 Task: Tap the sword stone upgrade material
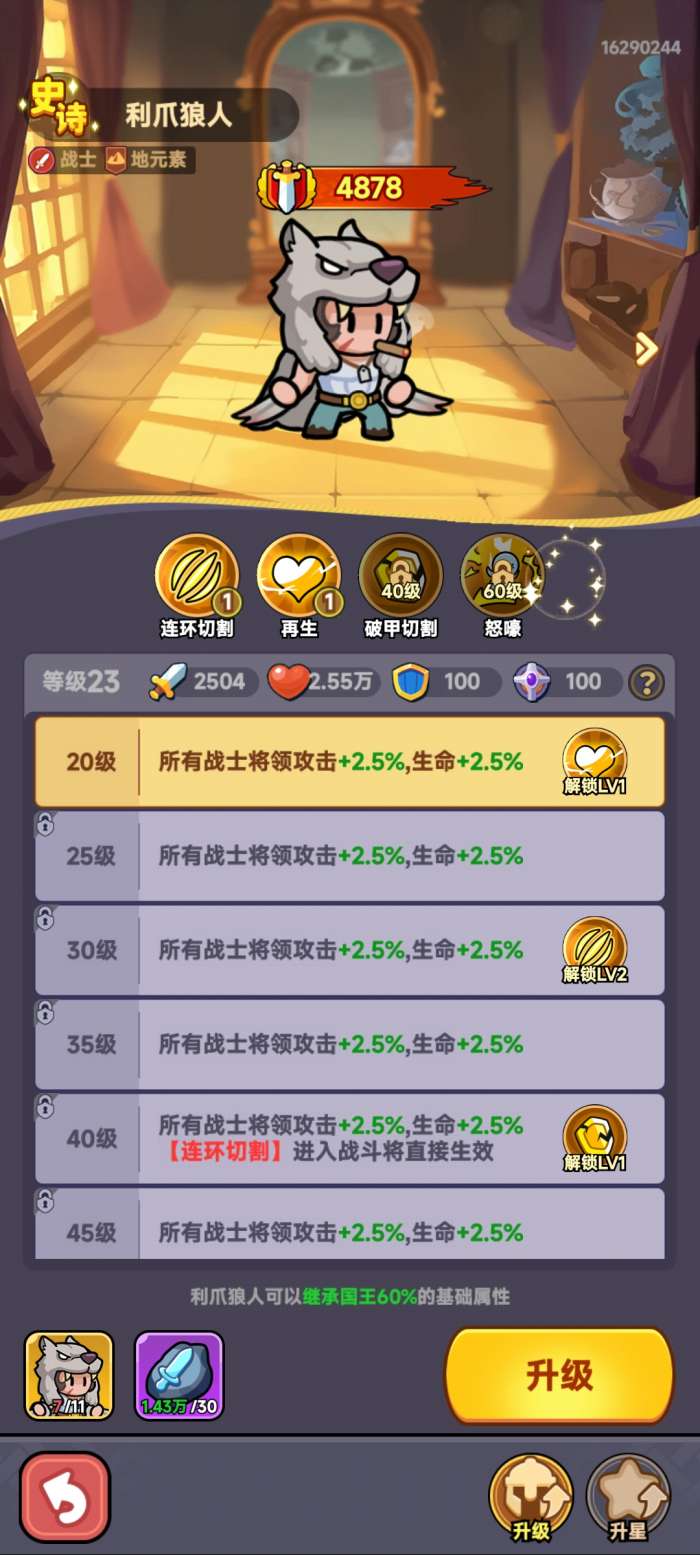(179, 1375)
